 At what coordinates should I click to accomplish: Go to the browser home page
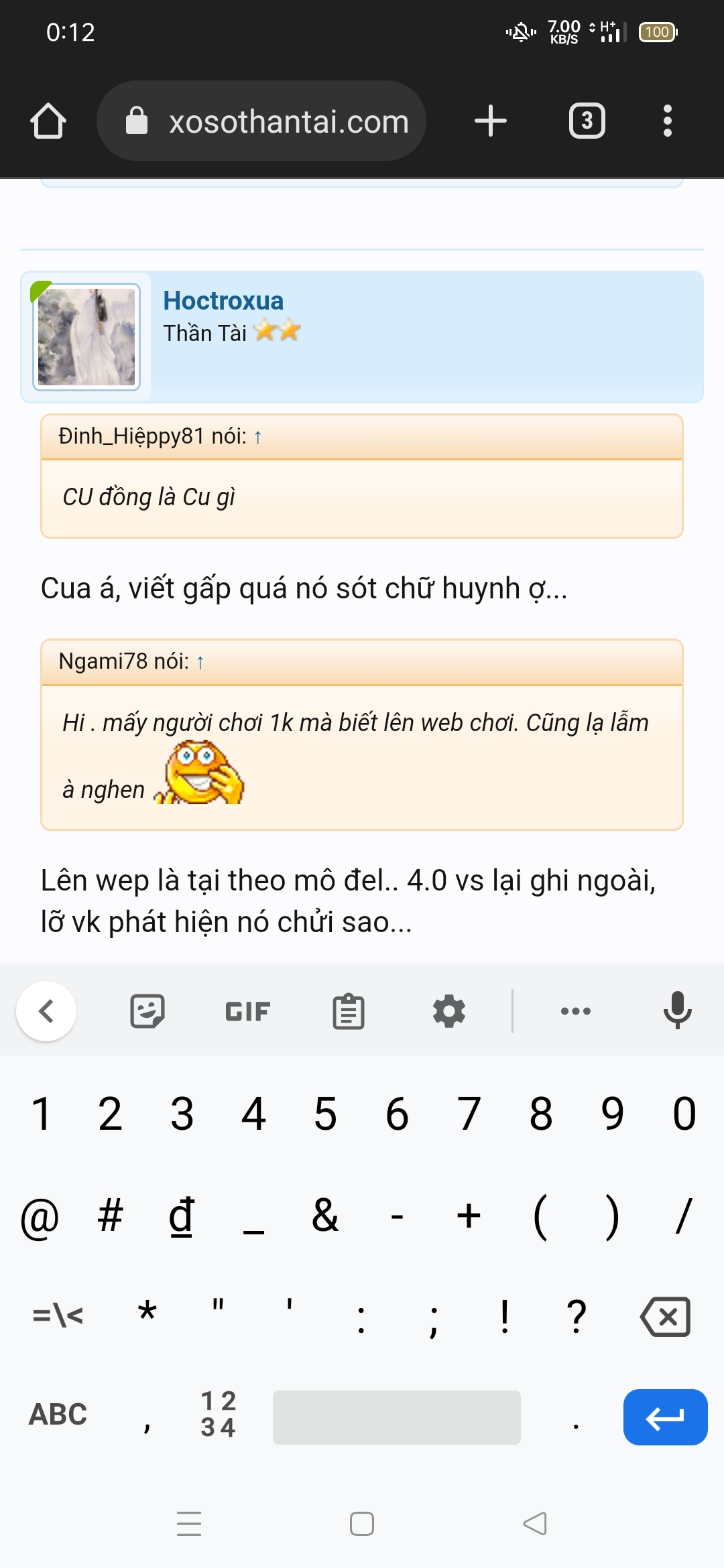point(48,121)
